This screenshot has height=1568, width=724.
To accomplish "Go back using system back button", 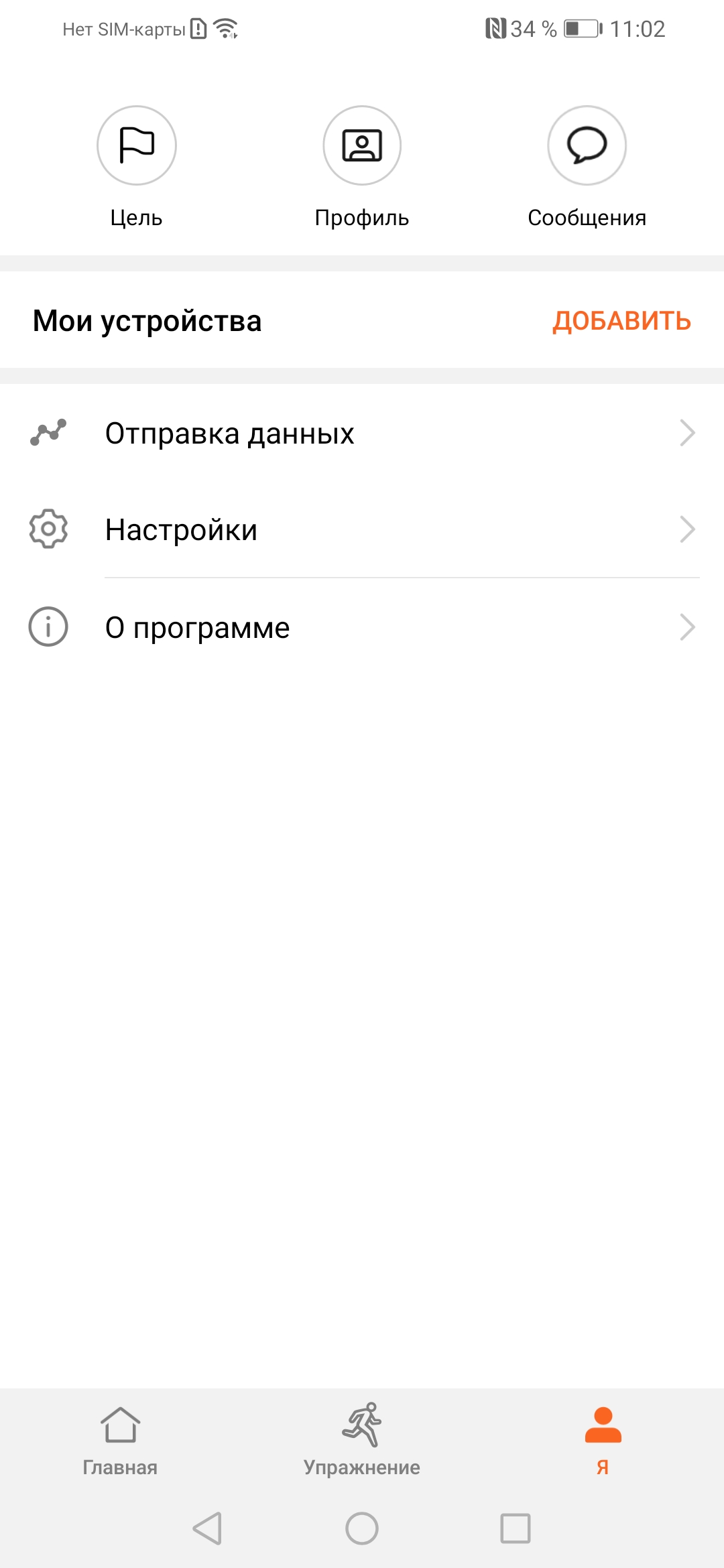I will point(207,1528).
